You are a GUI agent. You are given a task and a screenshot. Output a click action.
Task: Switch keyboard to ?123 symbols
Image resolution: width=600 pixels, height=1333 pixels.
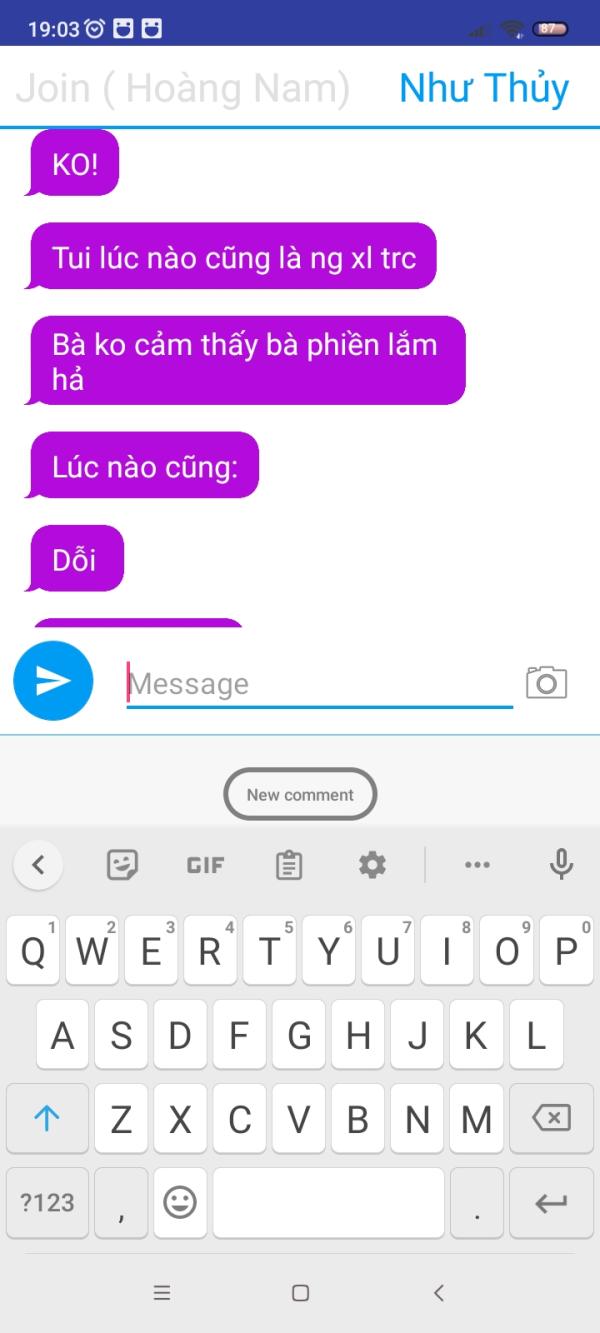pyautogui.click(x=47, y=1202)
